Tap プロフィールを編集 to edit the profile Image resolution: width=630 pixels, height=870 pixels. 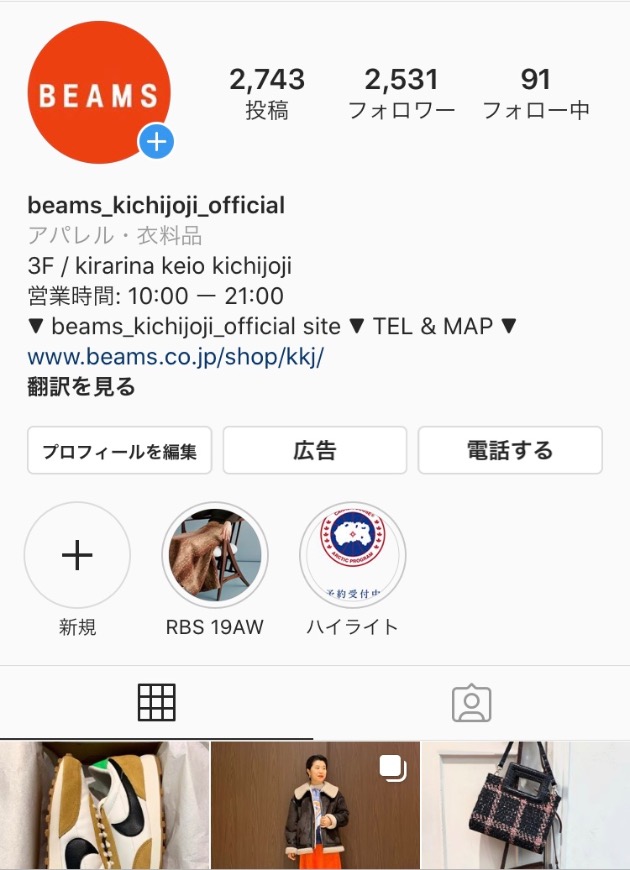click(x=119, y=451)
